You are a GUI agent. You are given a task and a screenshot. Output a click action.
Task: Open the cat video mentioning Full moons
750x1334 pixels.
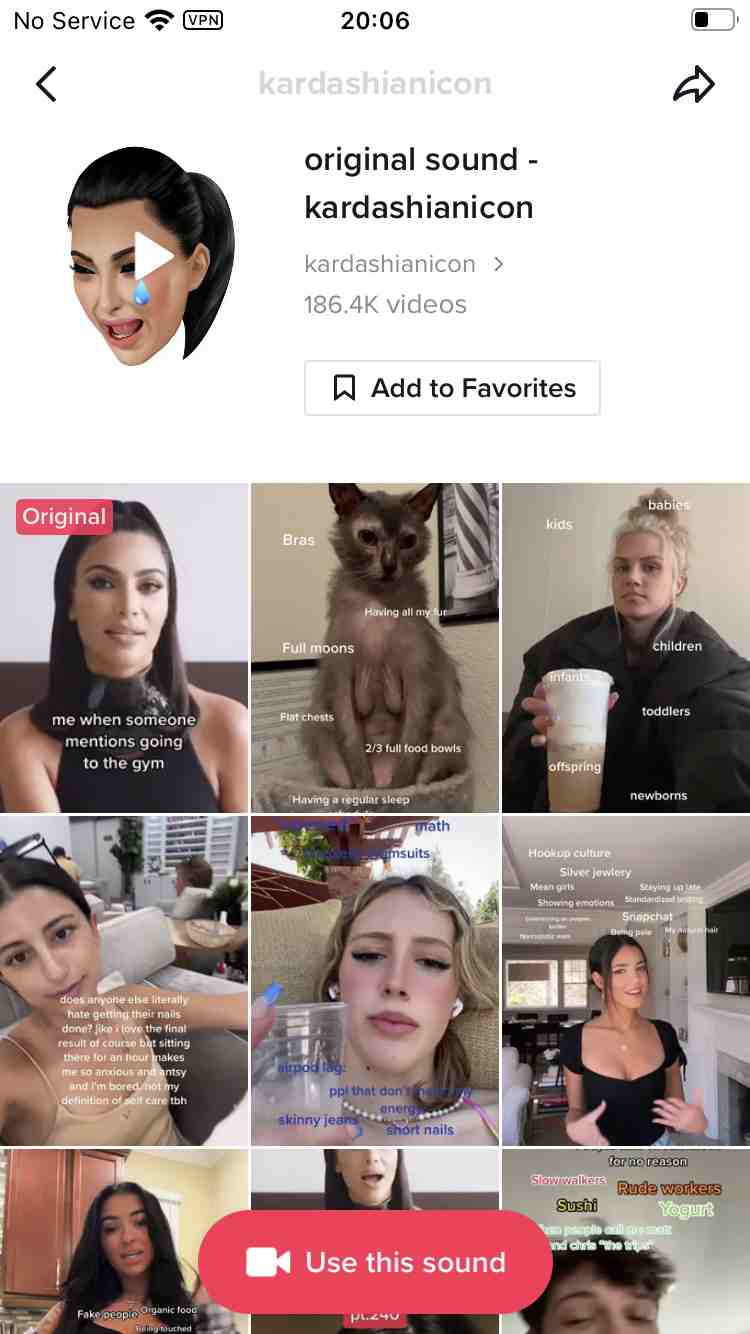[375, 647]
